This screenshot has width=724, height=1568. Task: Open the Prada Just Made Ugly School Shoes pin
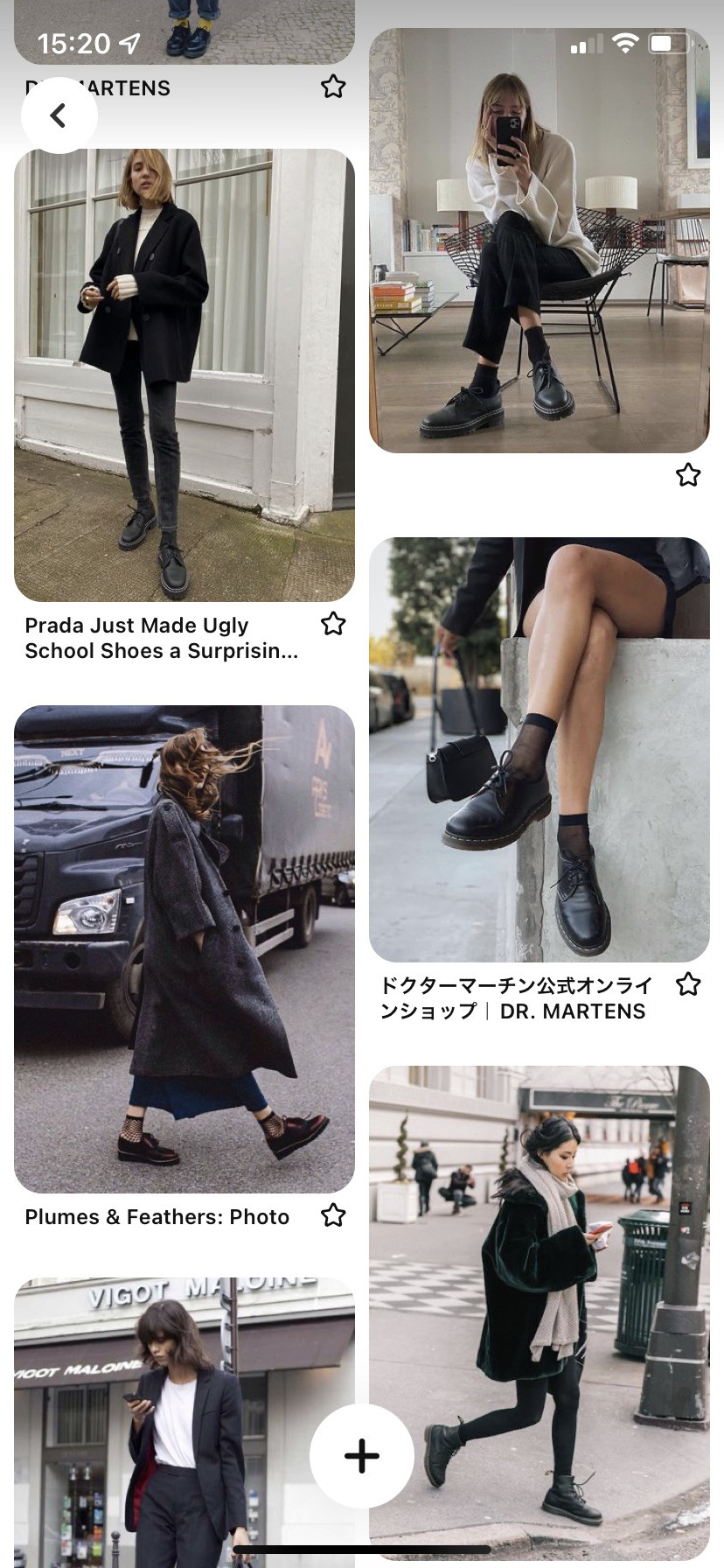(x=184, y=374)
